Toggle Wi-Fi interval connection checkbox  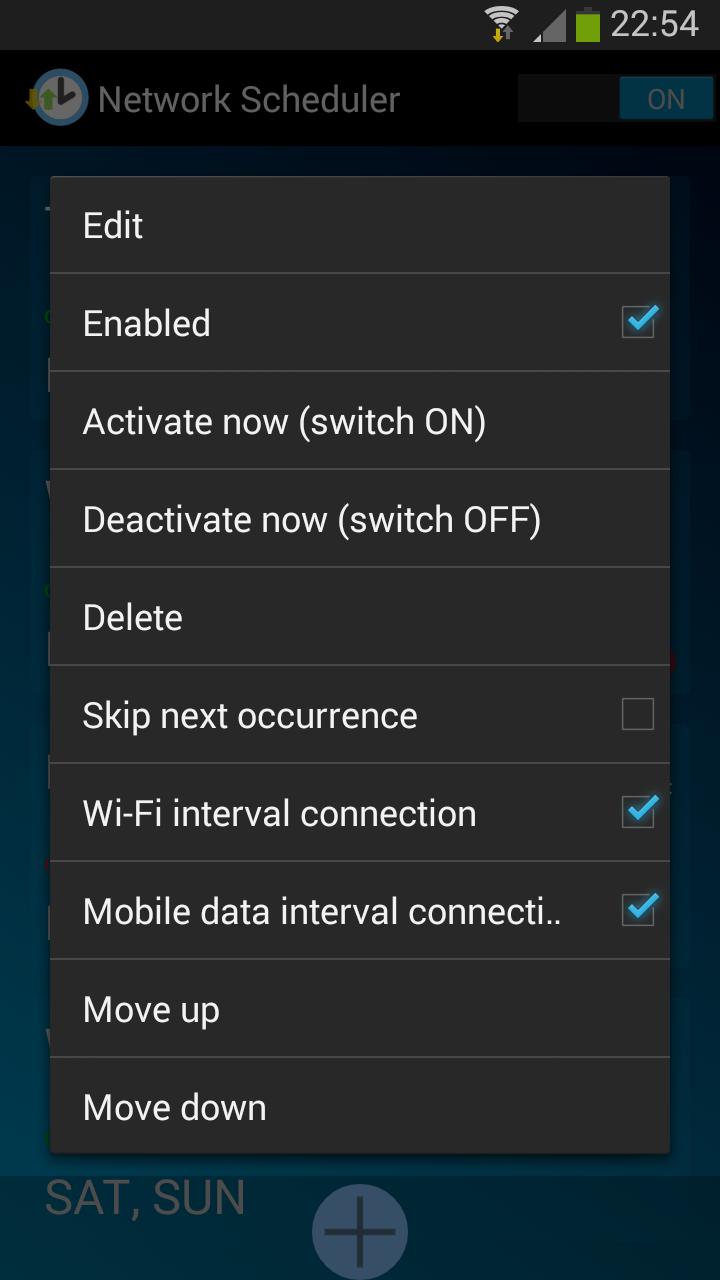click(637, 813)
